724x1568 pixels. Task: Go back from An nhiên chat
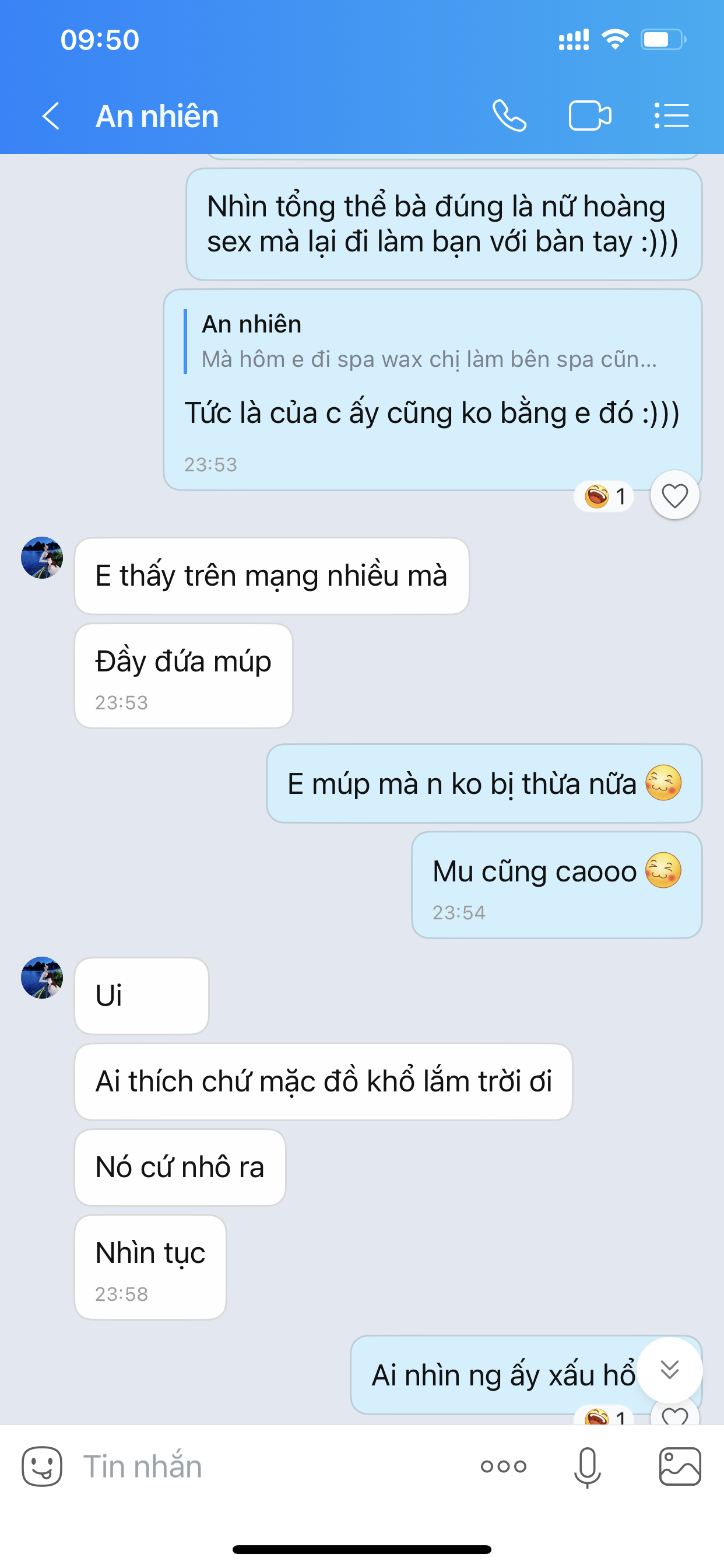[51, 116]
